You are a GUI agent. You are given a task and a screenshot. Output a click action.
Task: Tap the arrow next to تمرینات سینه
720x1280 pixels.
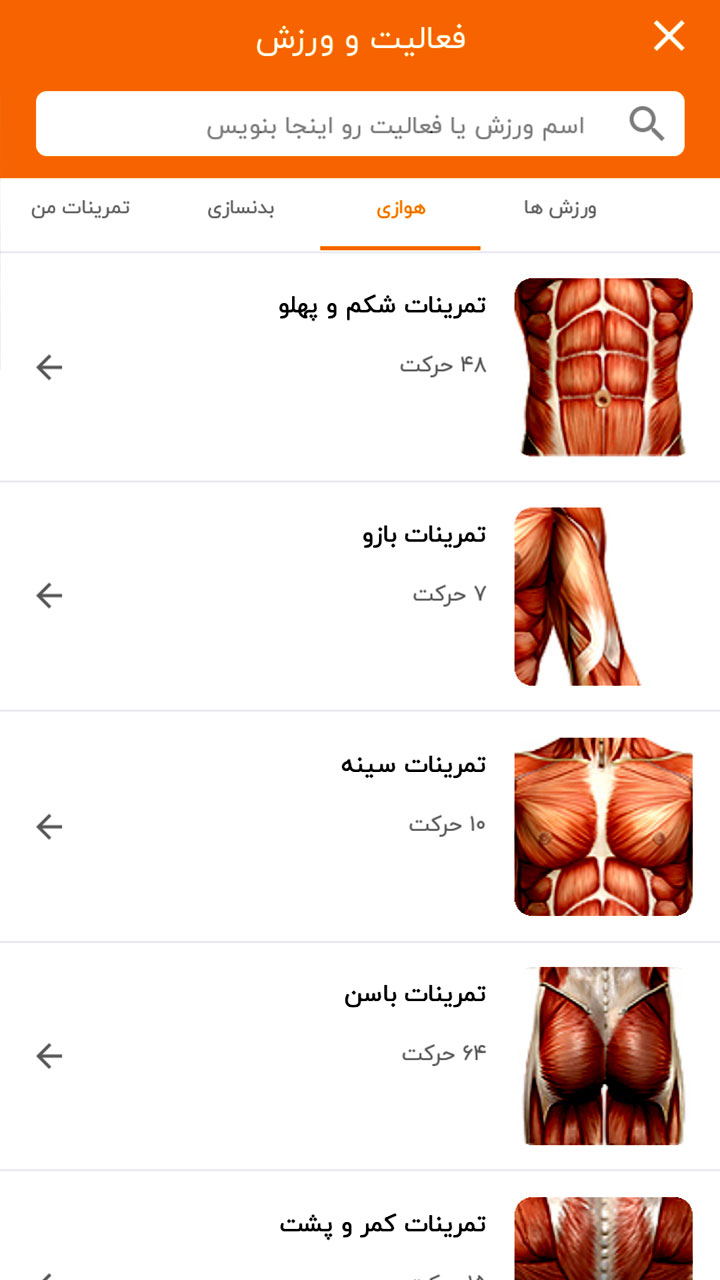(x=47, y=826)
